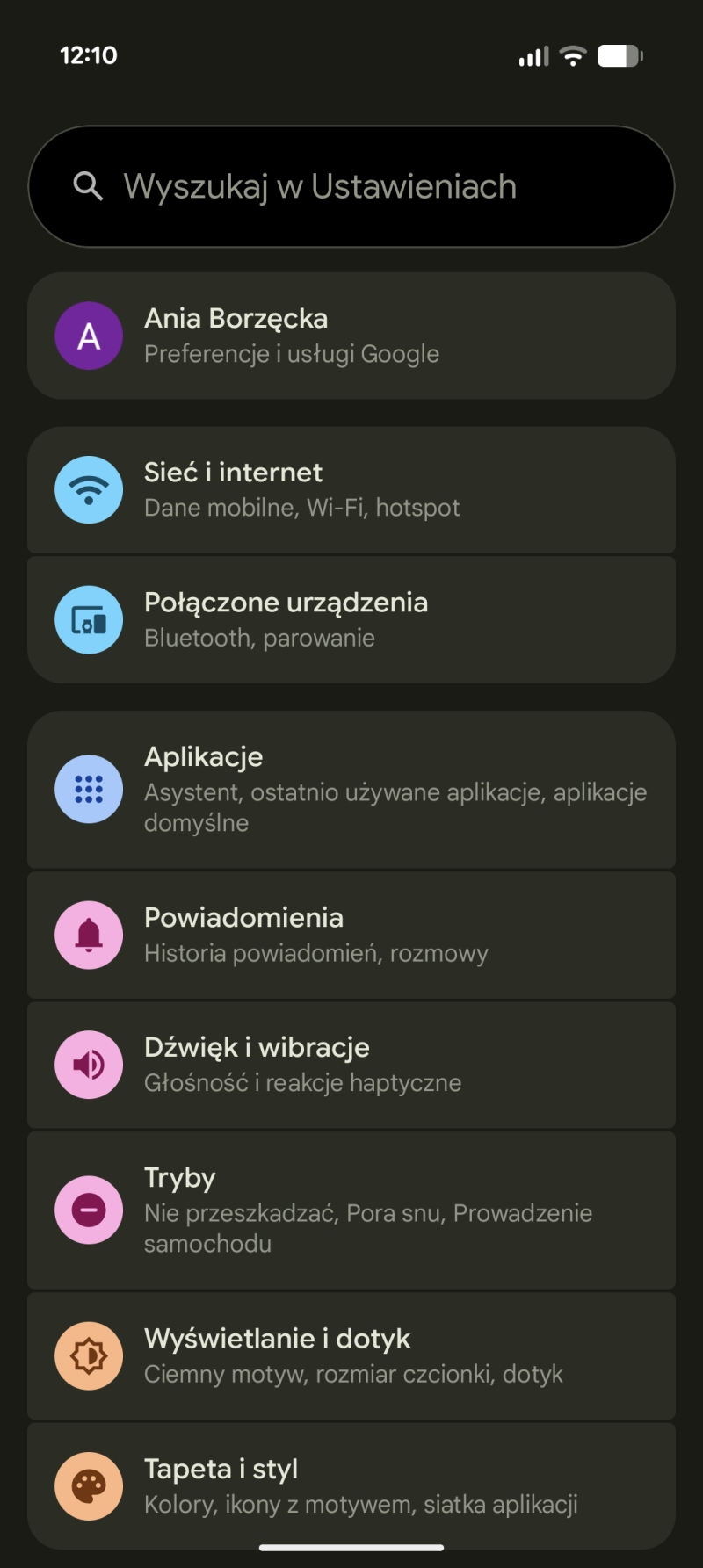
Task: Tap the Wyszukaj w Ustawieniach search field
Action: click(351, 186)
